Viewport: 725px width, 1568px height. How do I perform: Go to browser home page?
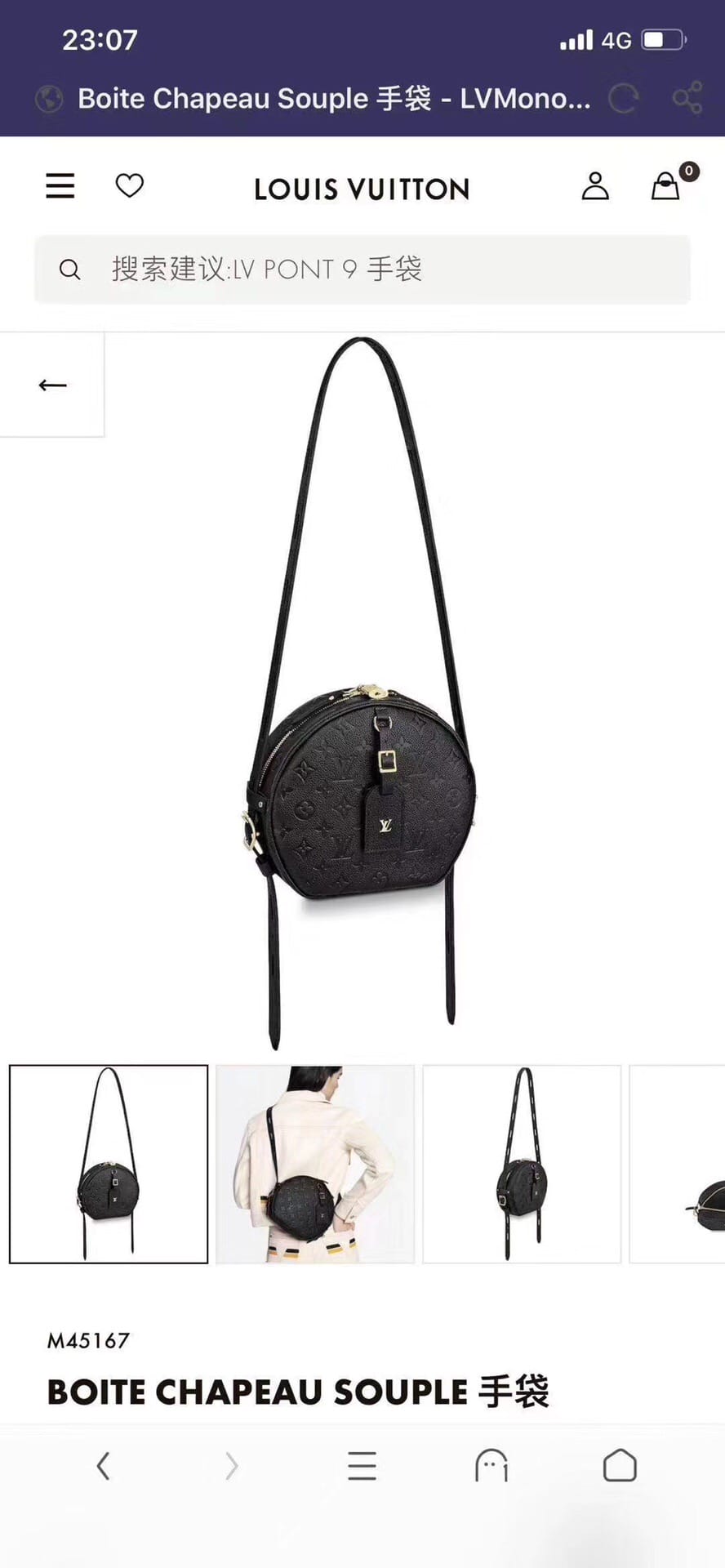(x=620, y=1466)
